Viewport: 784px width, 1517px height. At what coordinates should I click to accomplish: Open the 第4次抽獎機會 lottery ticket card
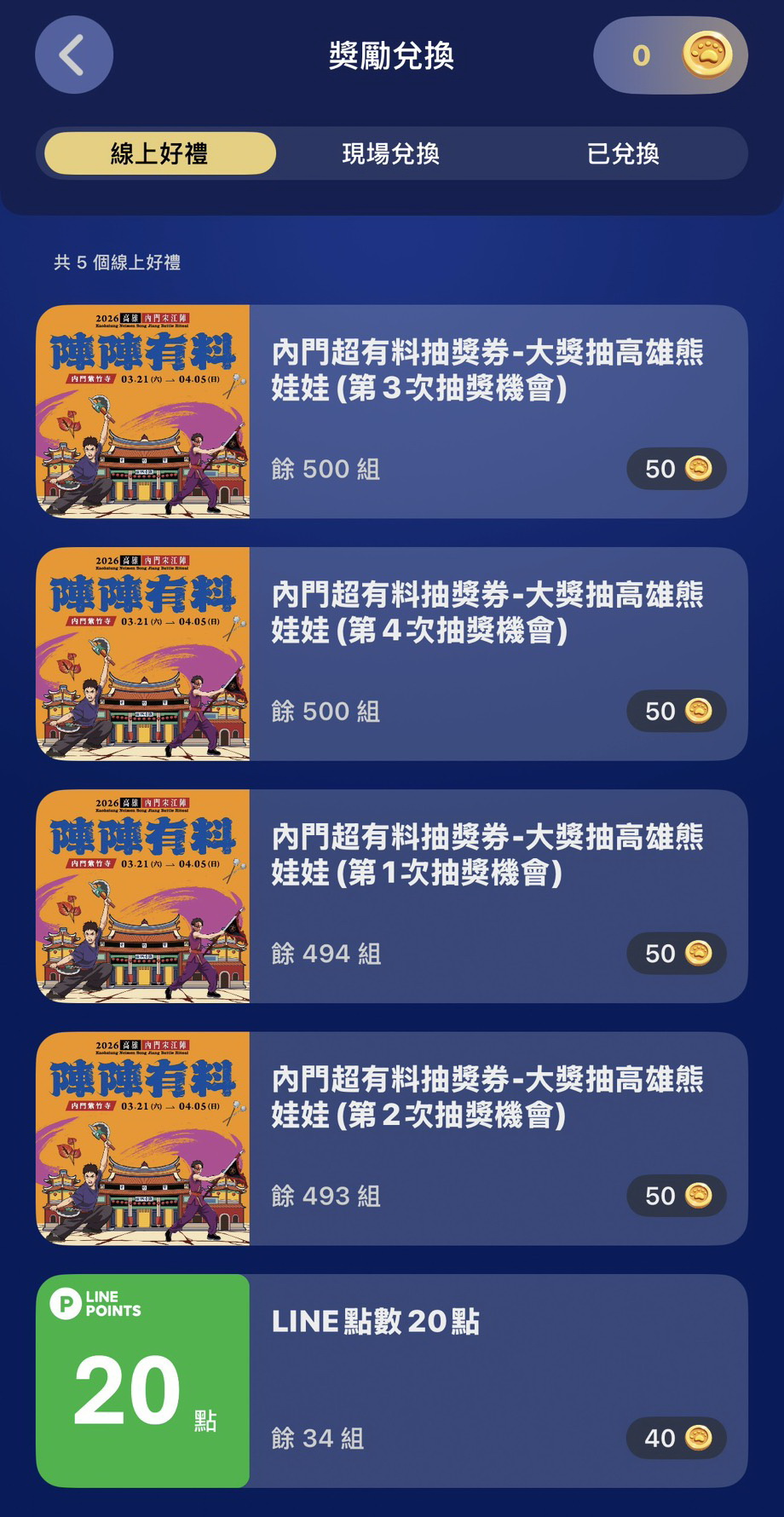(x=392, y=654)
